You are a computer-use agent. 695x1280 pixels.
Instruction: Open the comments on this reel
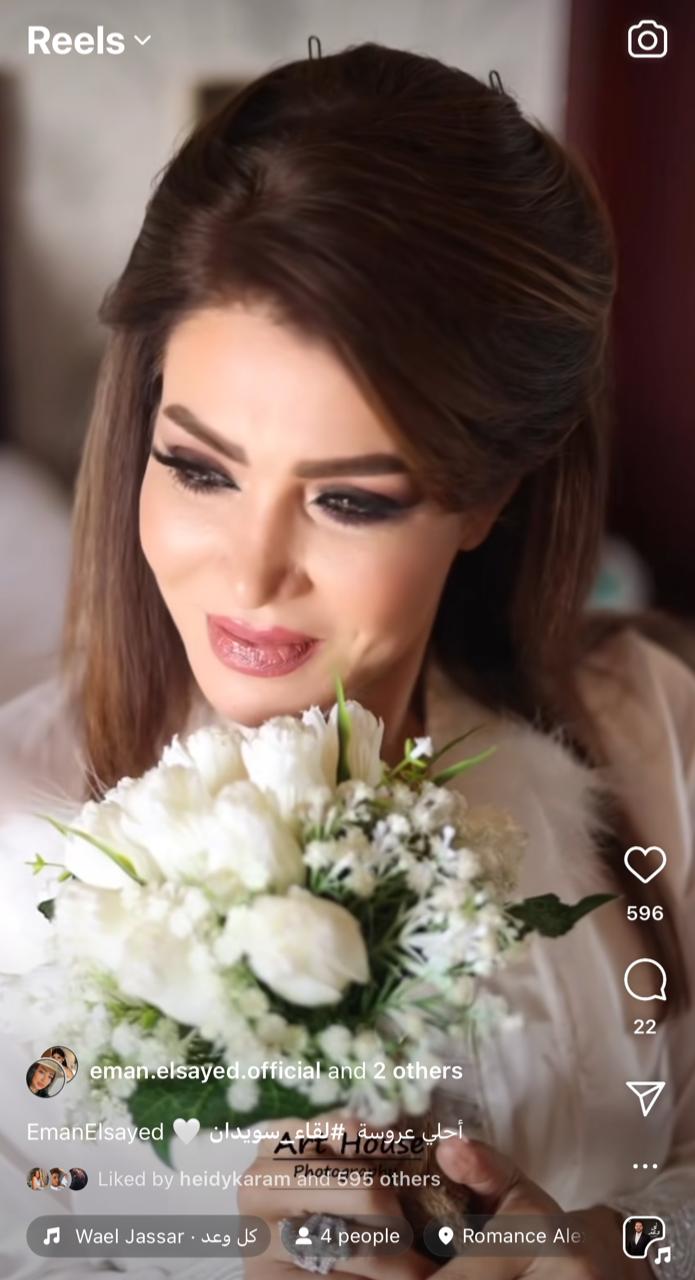pyautogui.click(x=645, y=980)
